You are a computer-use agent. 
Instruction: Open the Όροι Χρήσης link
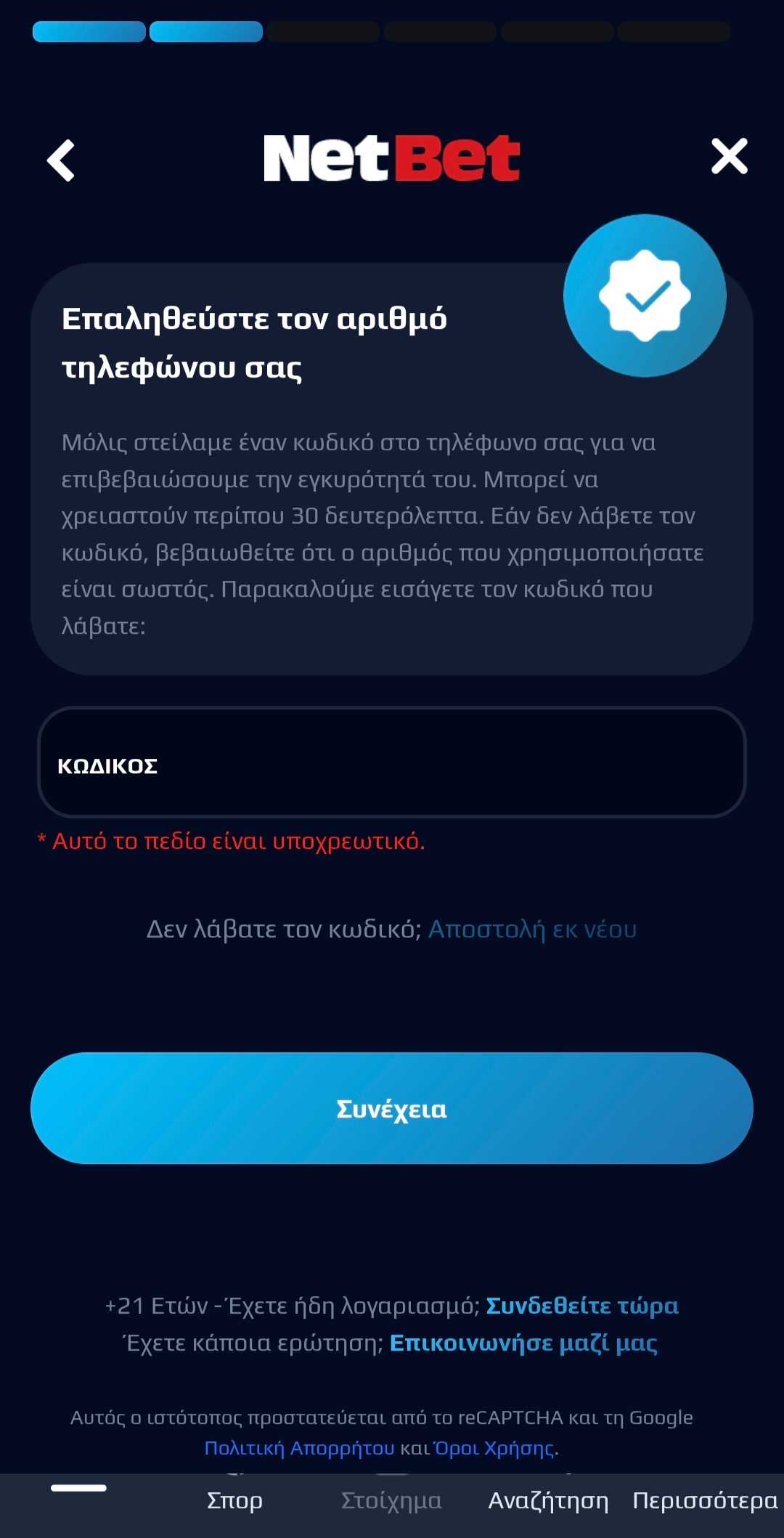pyautogui.click(x=494, y=1448)
